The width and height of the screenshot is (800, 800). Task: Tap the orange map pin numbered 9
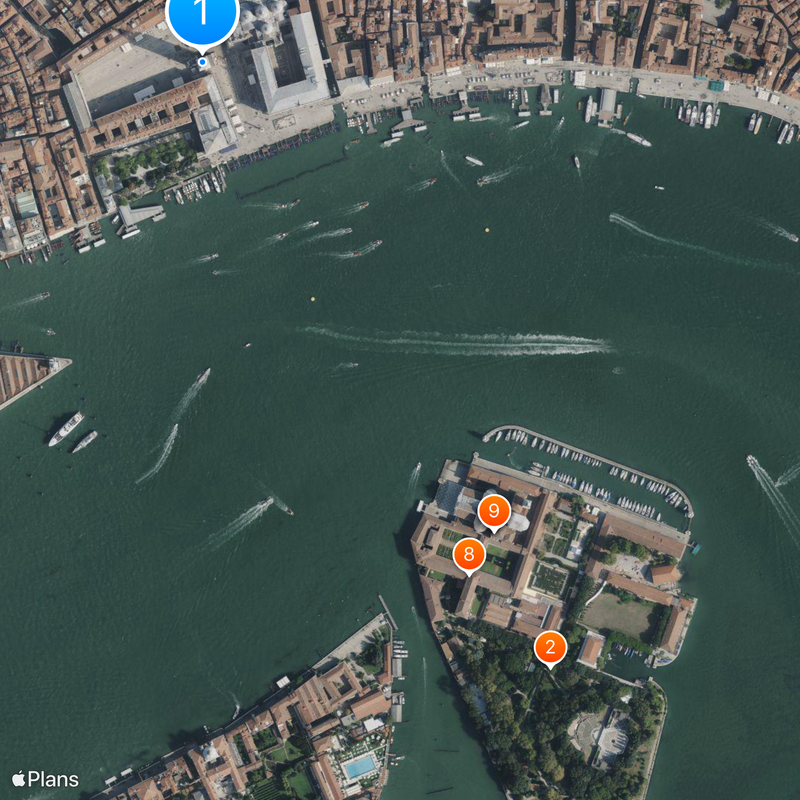(x=493, y=510)
